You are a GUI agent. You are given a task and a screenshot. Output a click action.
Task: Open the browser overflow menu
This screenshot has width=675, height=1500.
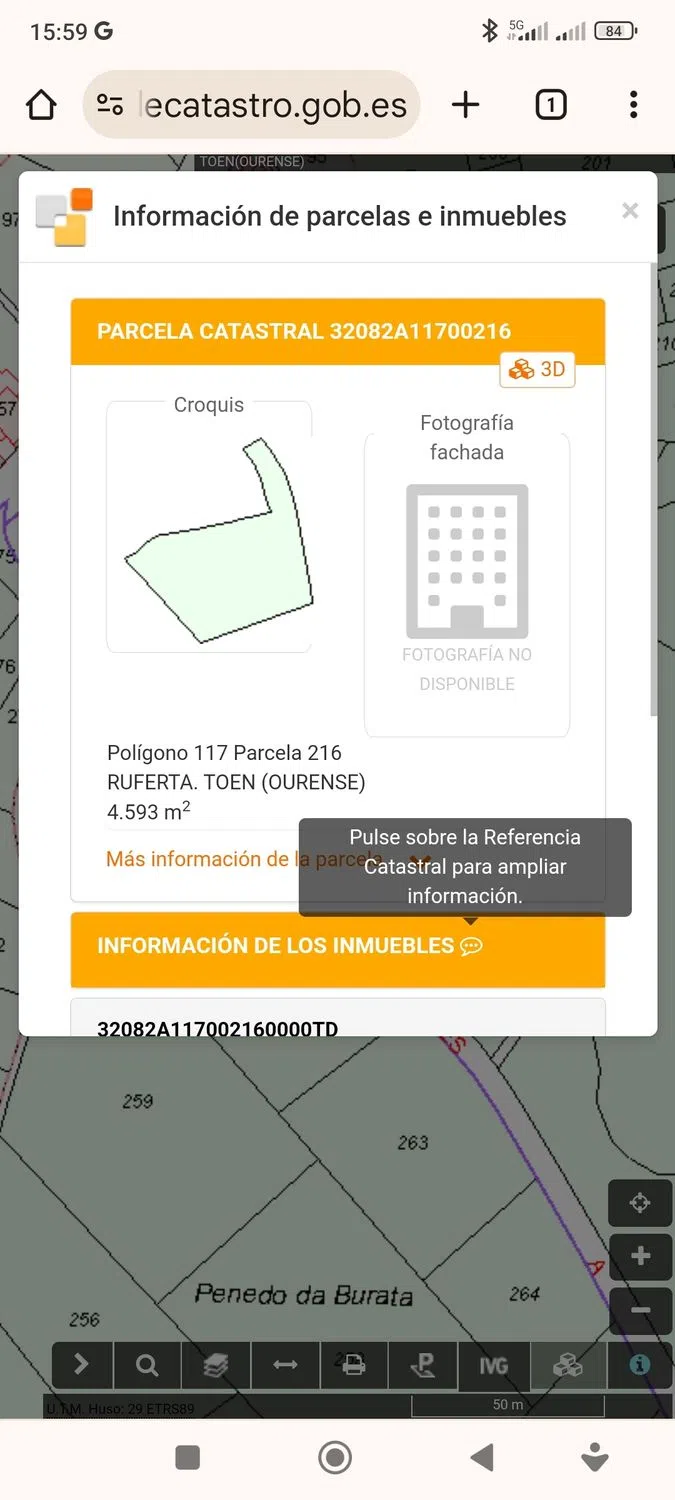coord(634,105)
